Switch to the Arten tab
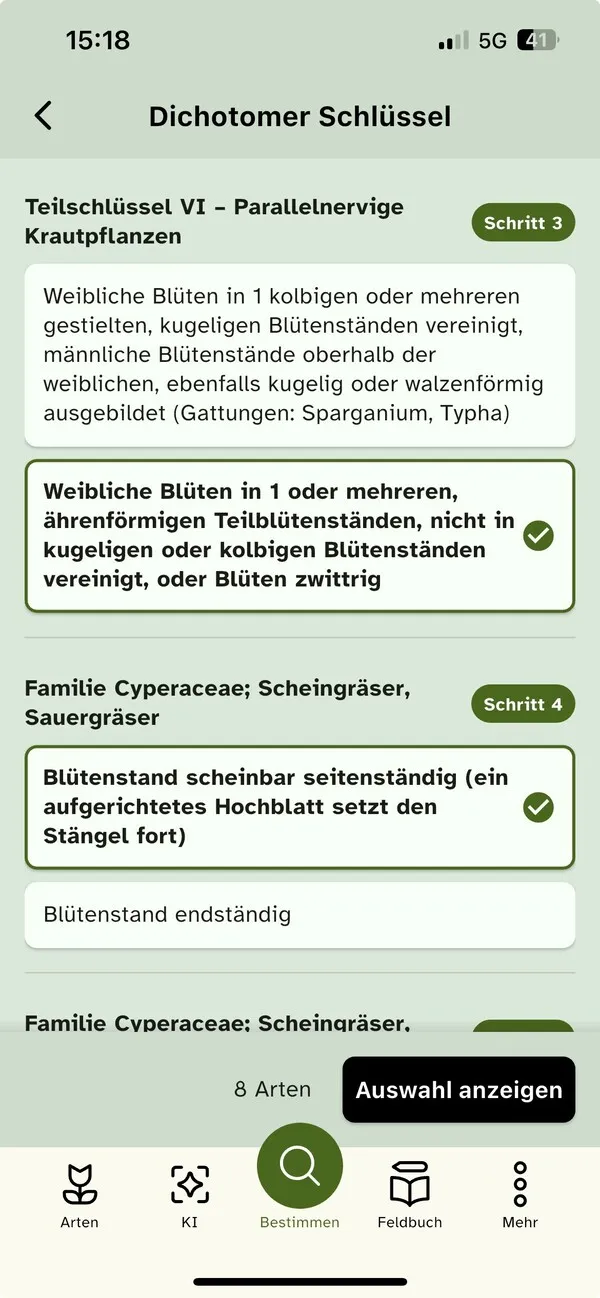This screenshot has height=1298, width=600. (x=80, y=1196)
